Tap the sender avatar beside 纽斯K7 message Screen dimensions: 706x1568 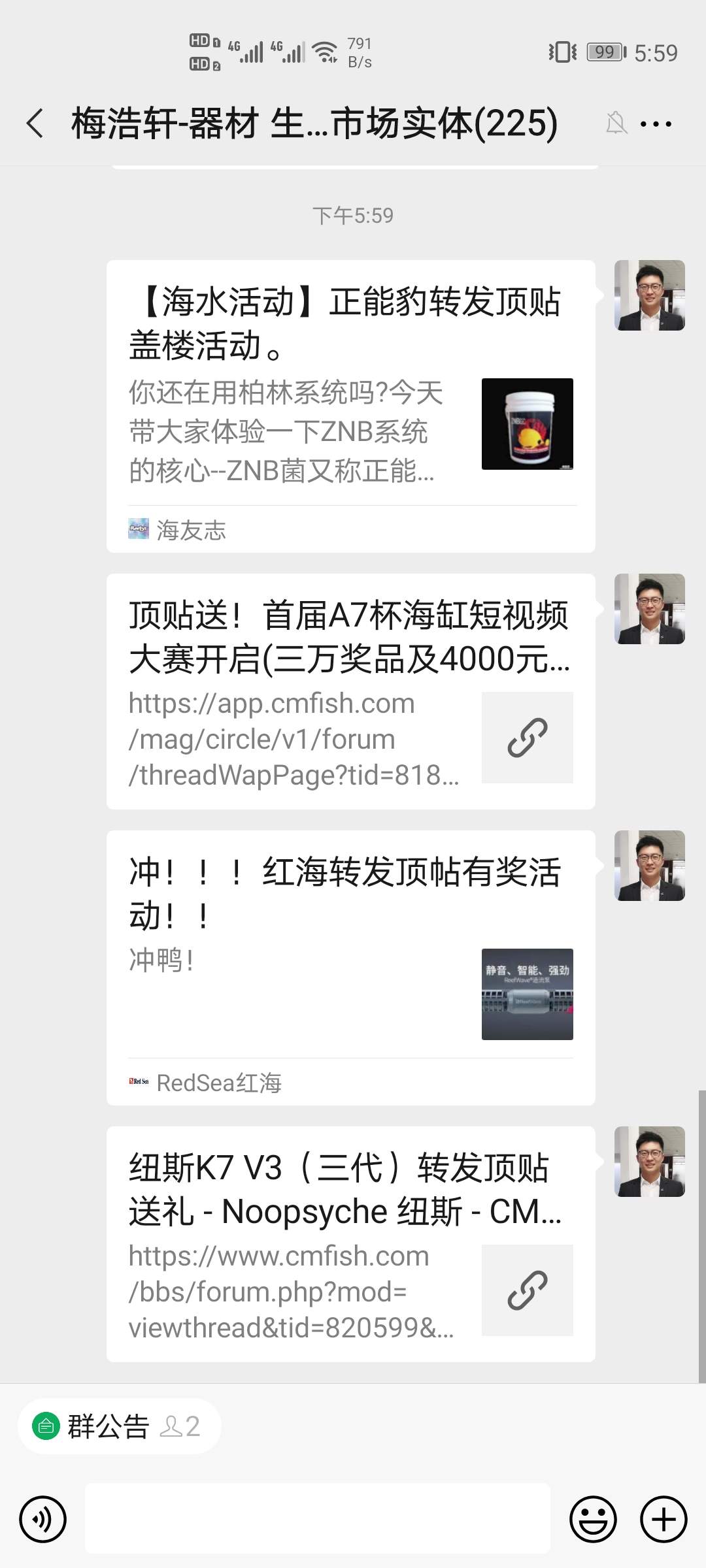coord(649,1161)
